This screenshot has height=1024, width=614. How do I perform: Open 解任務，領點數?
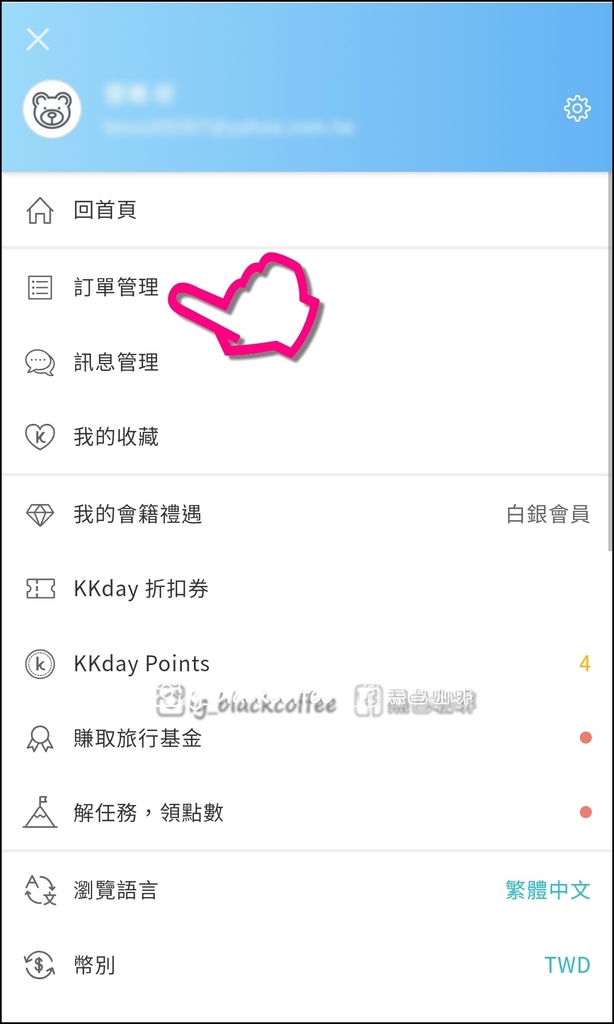click(x=306, y=813)
